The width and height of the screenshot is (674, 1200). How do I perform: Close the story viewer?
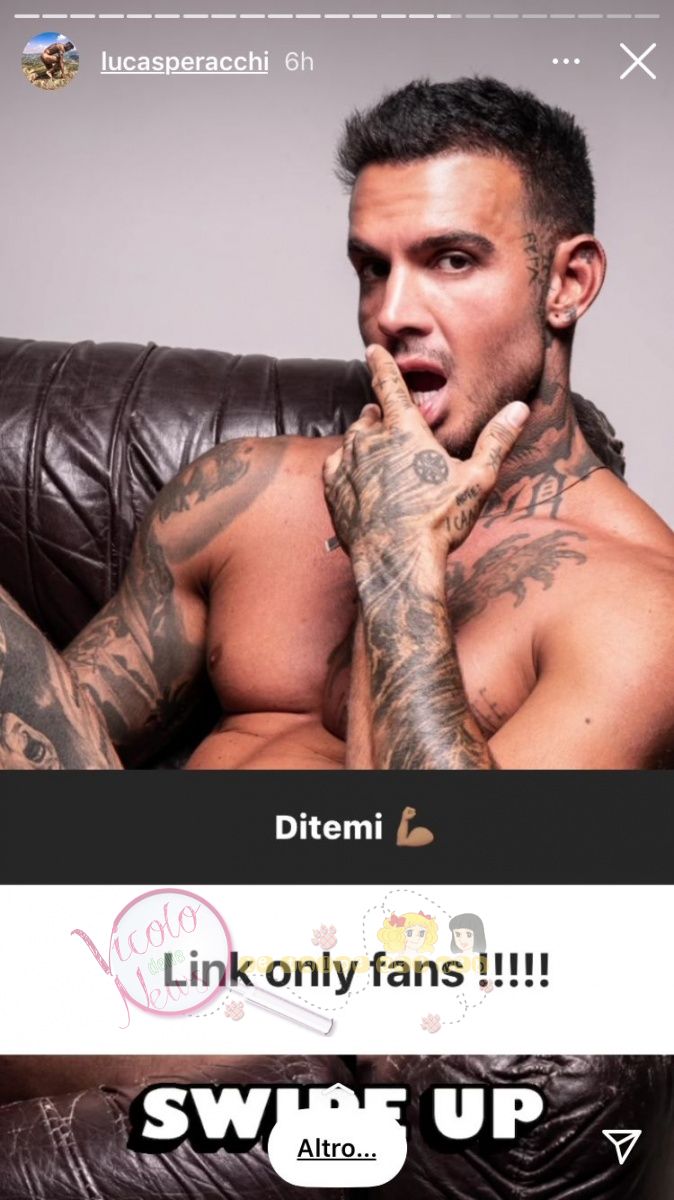(x=637, y=62)
